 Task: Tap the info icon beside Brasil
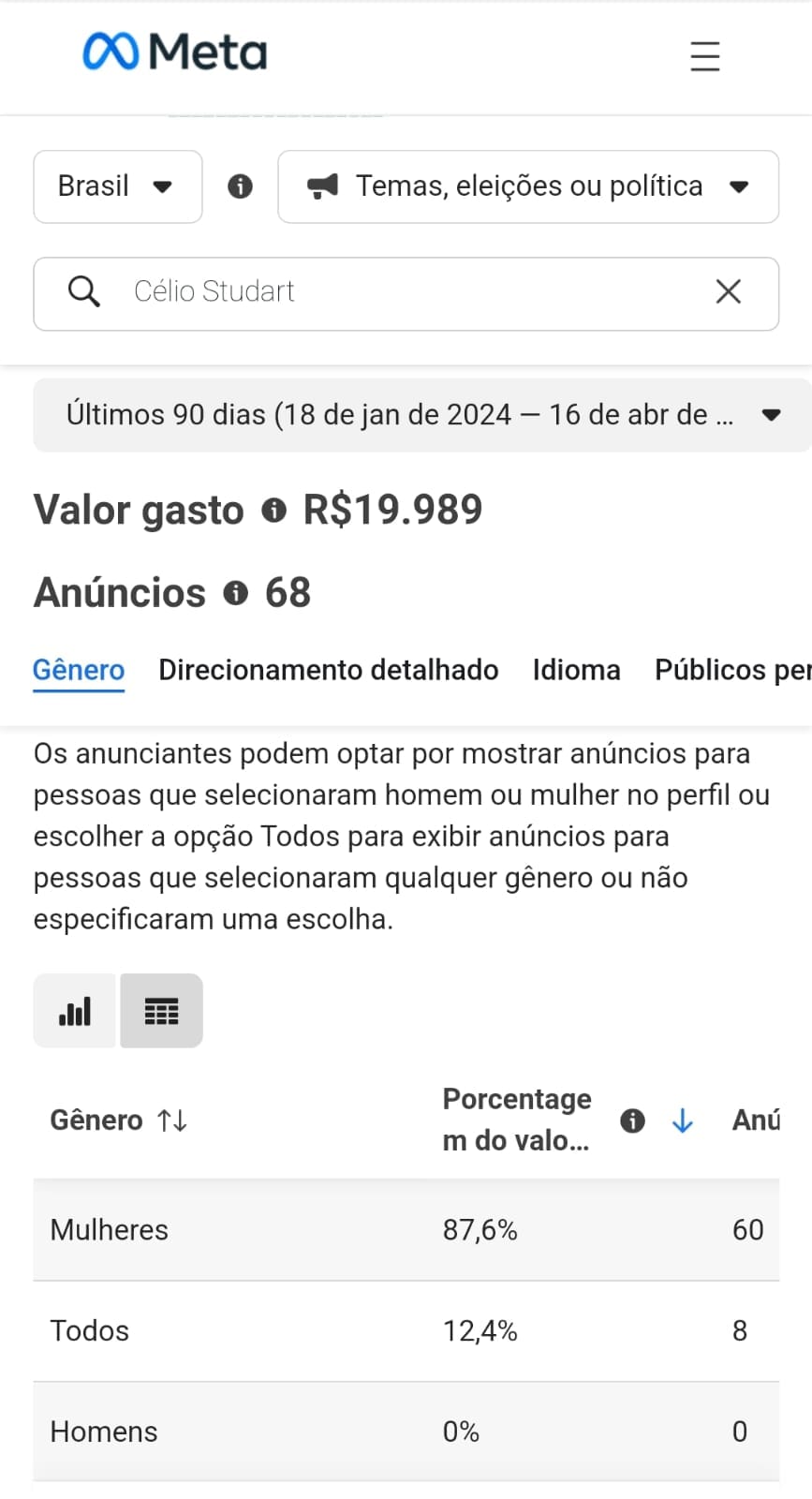coord(240,186)
